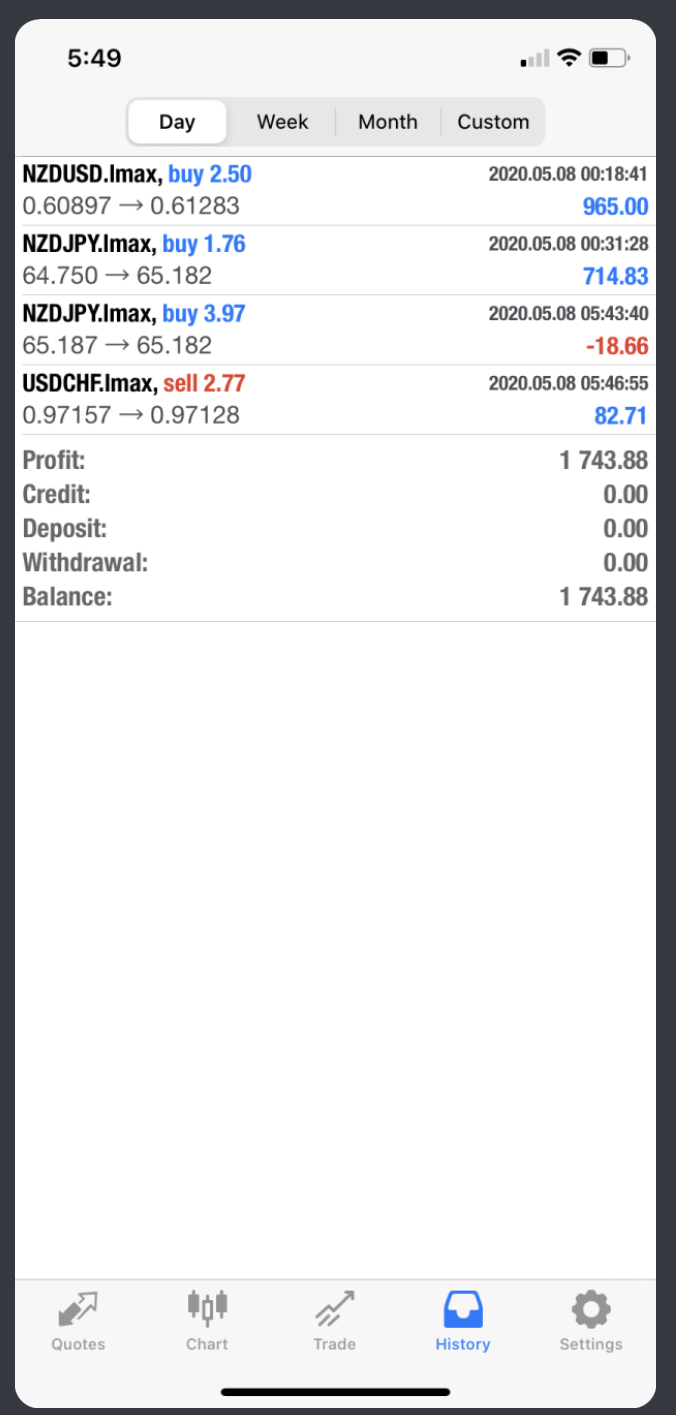The width and height of the screenshot is (676, 1415).
Task: Choose the Custom date range
Action: [493, 122]
